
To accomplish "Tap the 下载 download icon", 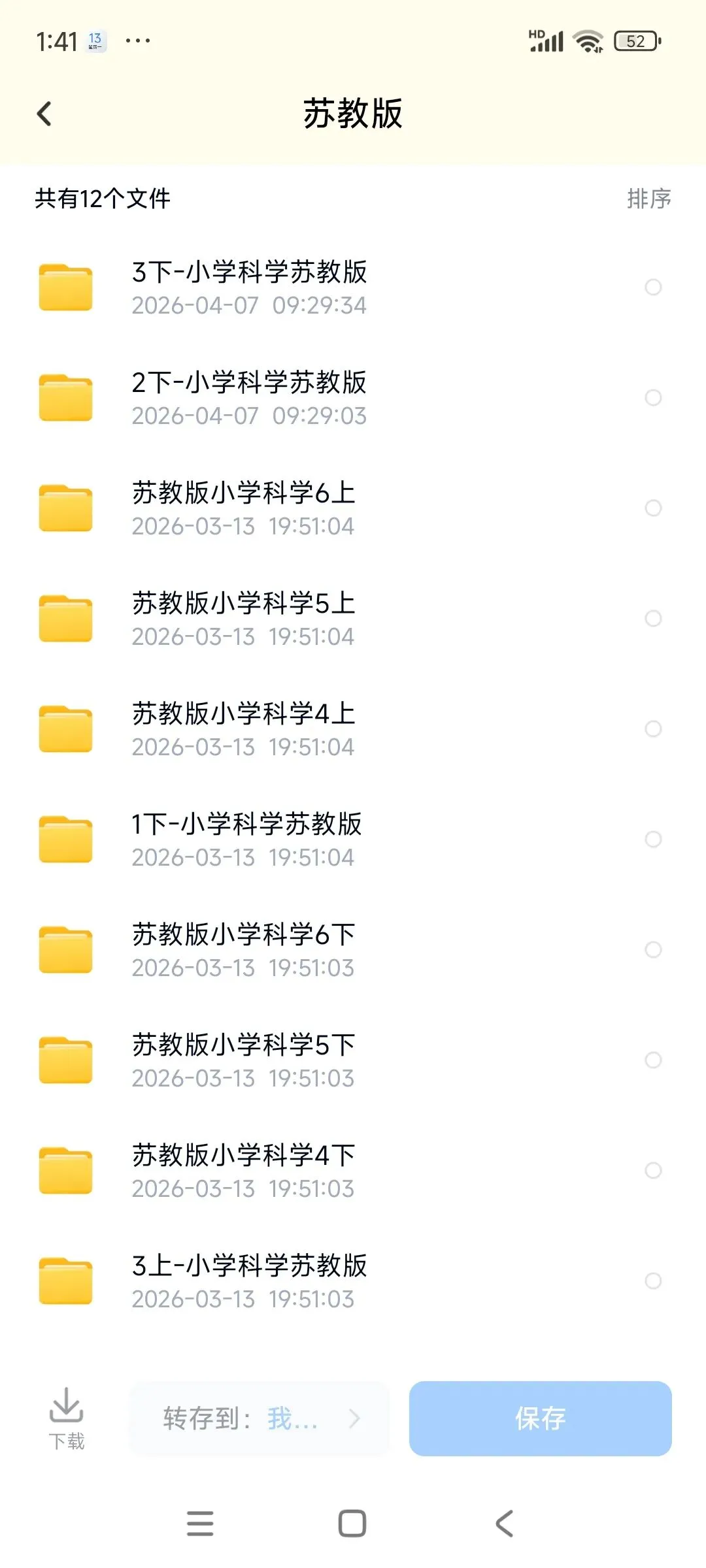I will tap(66, 1418).
